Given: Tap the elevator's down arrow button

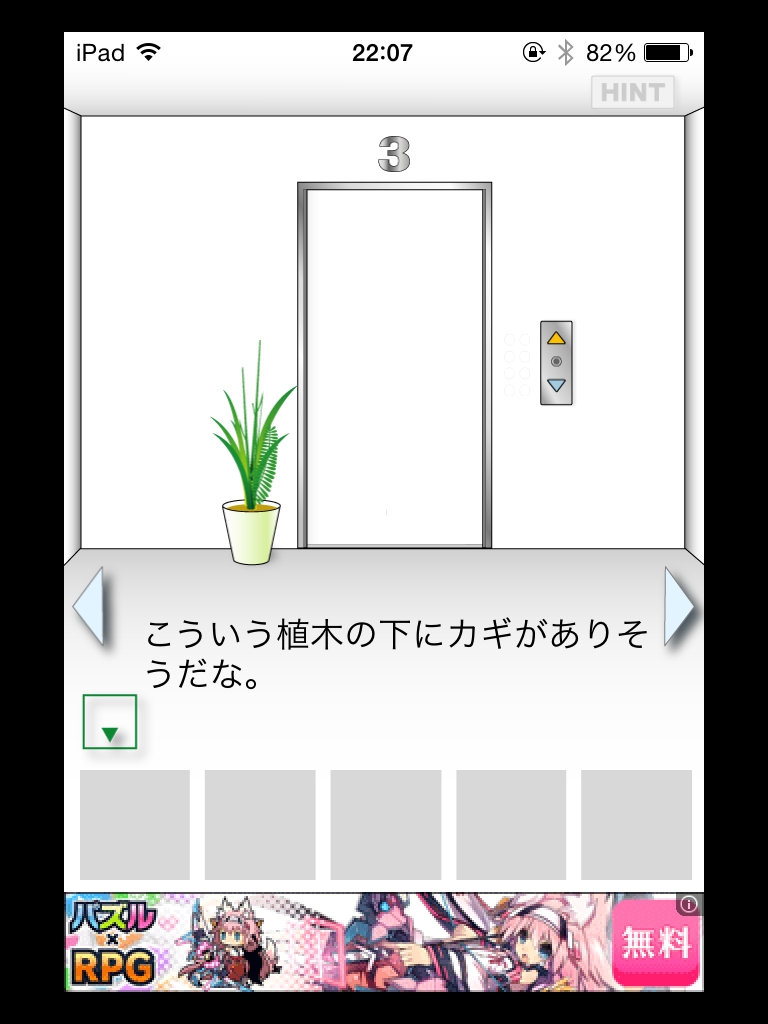Looking at the screenshot, I should pyautogui.click(x=556, y=385).
